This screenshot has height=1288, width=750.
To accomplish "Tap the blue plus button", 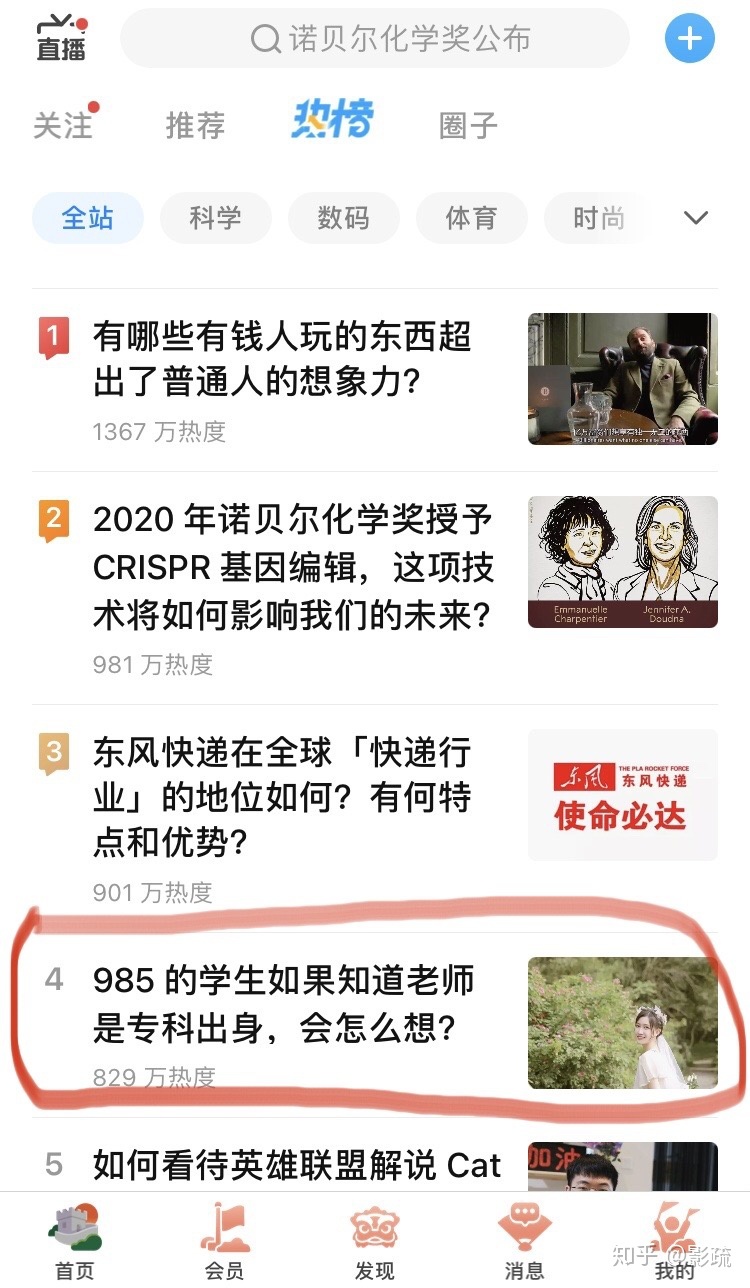I will [x=690, y=39].
